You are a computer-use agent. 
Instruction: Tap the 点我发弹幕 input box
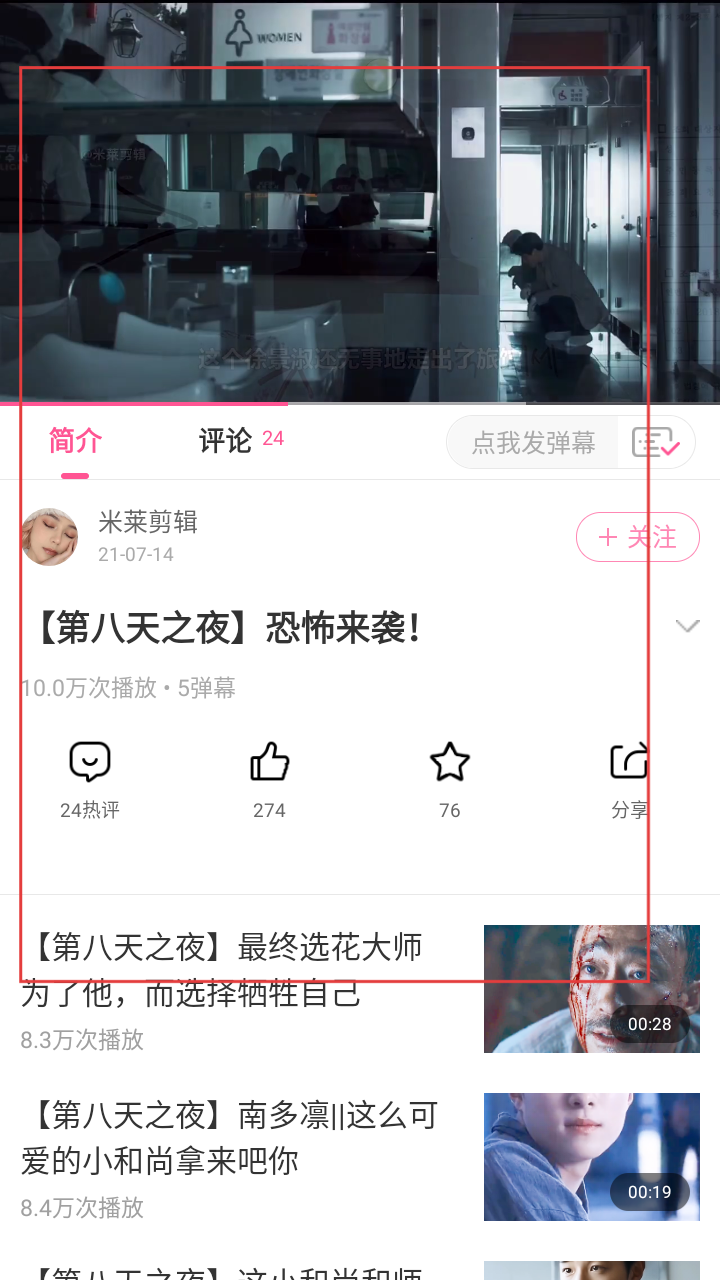(532, 442)
